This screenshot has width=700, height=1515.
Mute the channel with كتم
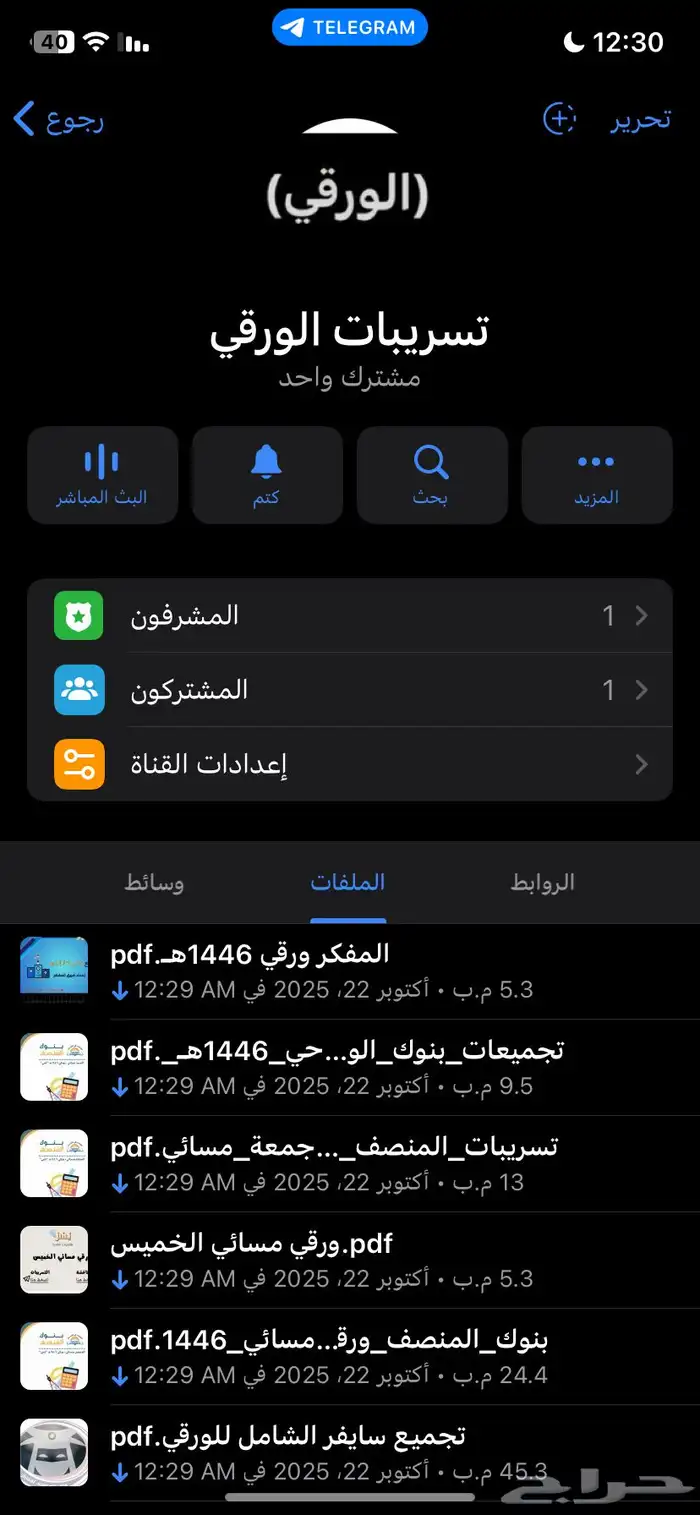point(267,475)
